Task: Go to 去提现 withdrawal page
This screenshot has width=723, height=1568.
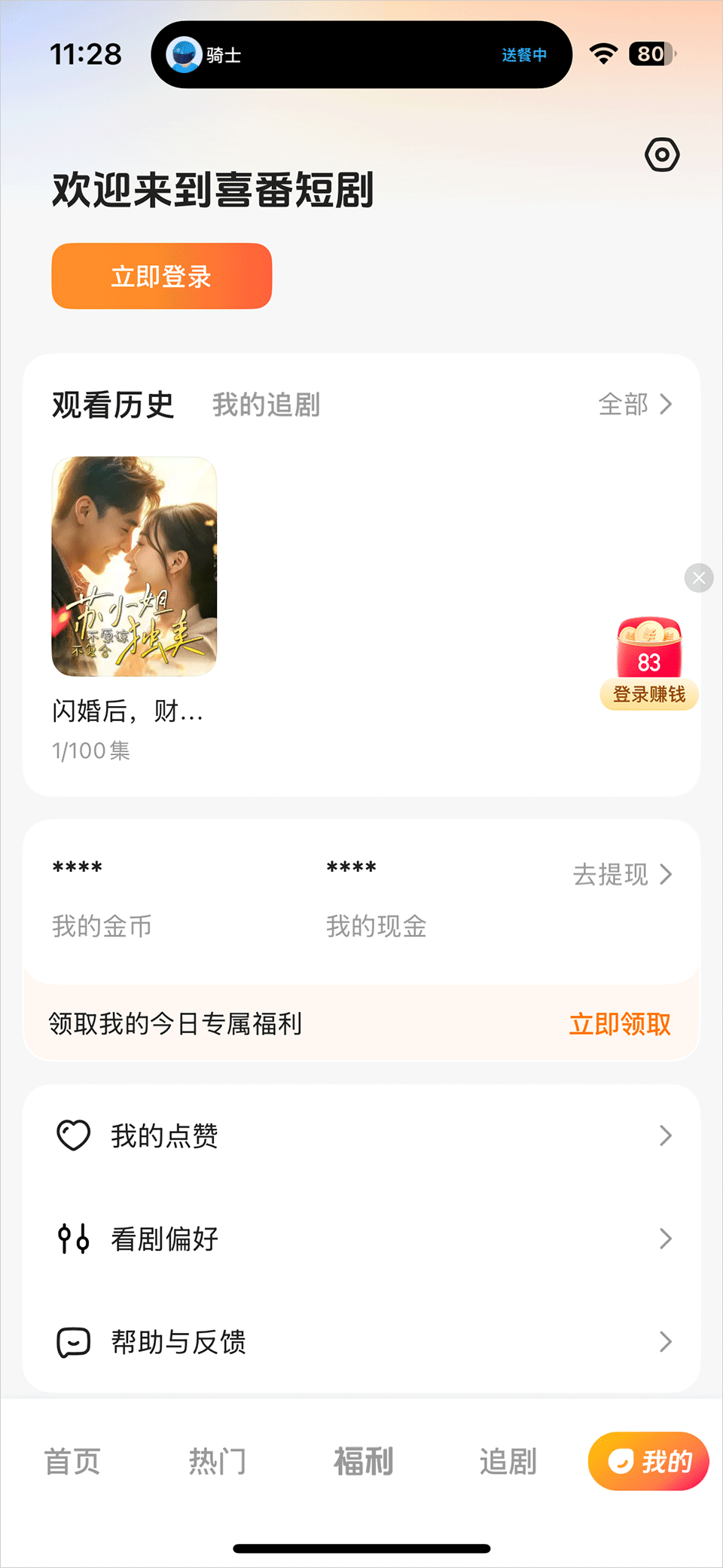Action: click(x=622, y=875)
